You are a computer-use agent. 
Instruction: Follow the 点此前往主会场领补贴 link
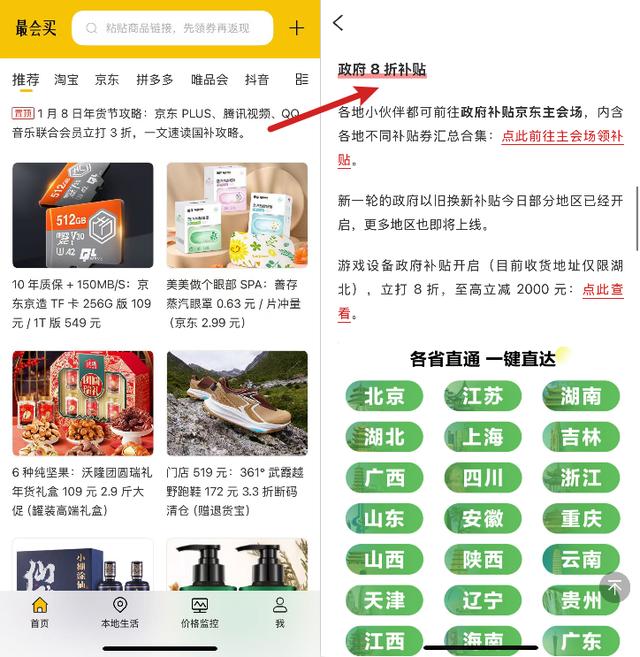(x=562, y=136)
